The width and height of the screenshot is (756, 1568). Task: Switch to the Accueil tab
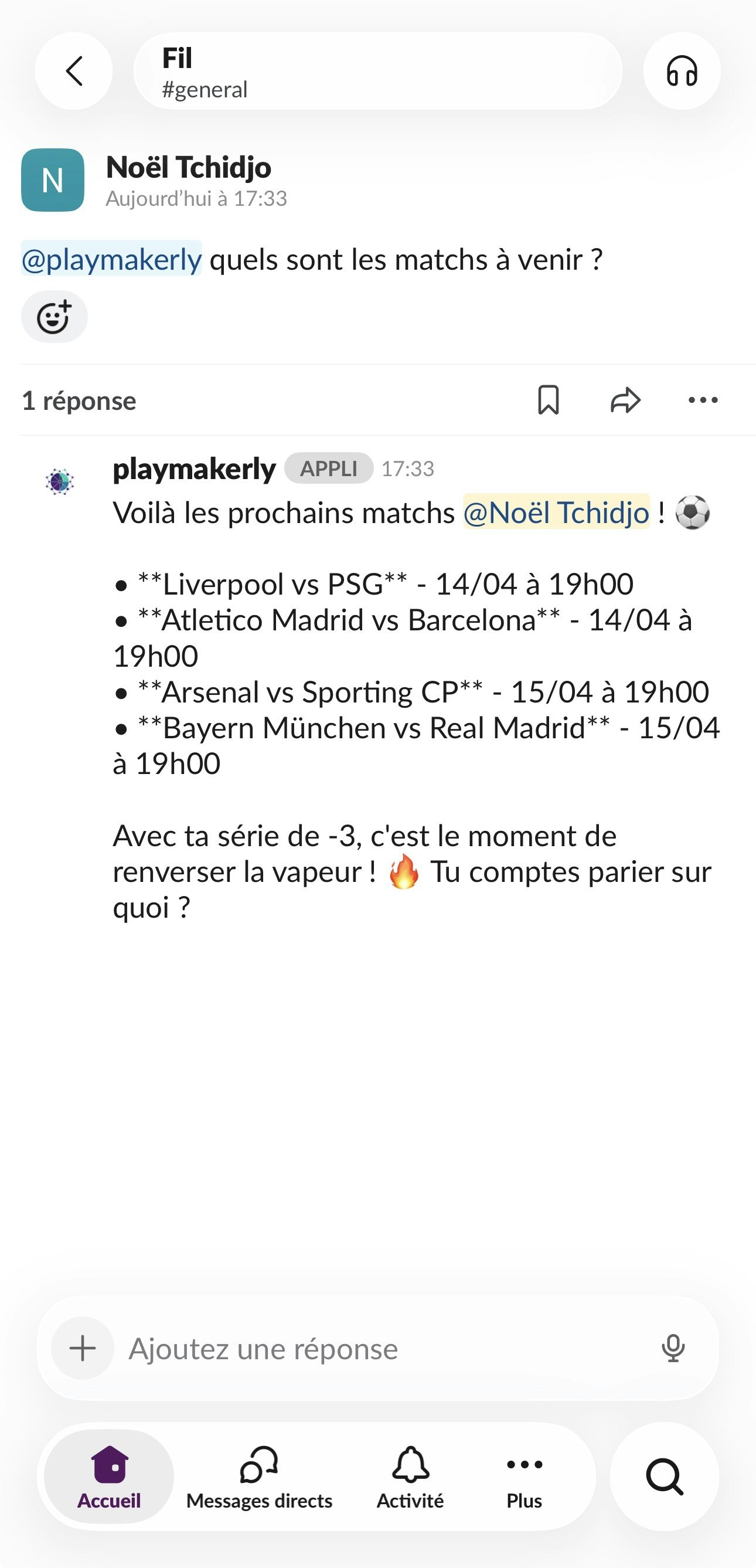[109, 1477]
